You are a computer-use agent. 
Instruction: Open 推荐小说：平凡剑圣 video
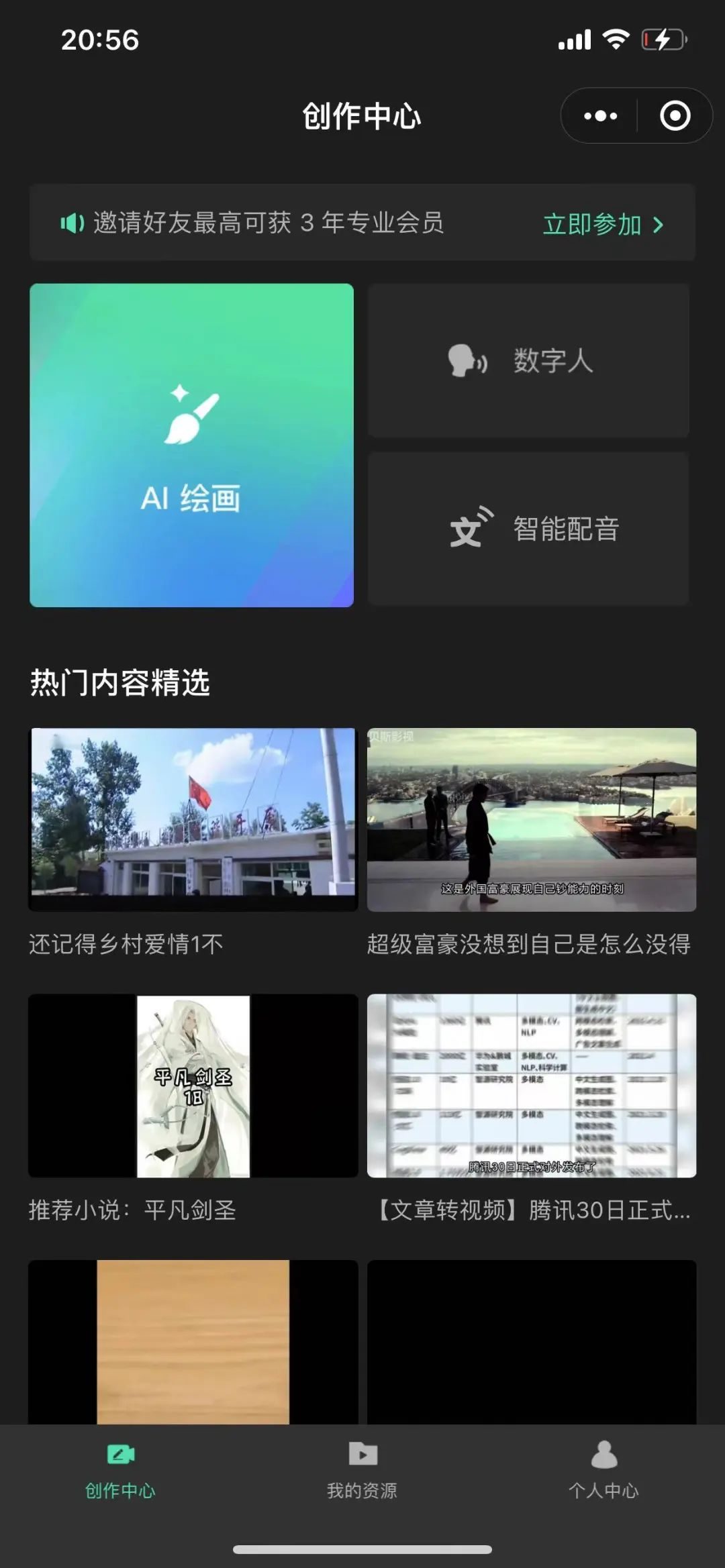tap(193, 1085)
